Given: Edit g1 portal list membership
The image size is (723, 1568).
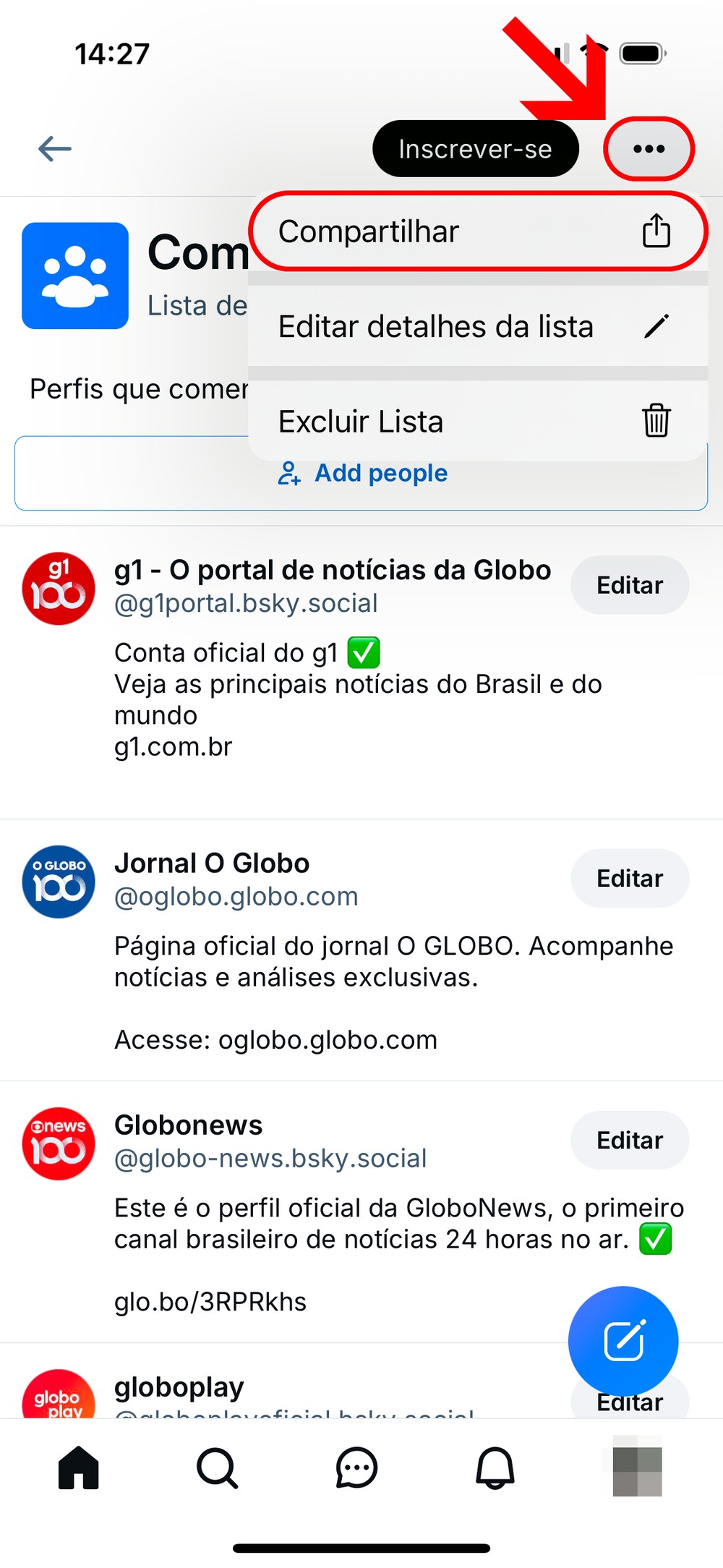Looking at the screenshot, I should click(x=629, y=585).
